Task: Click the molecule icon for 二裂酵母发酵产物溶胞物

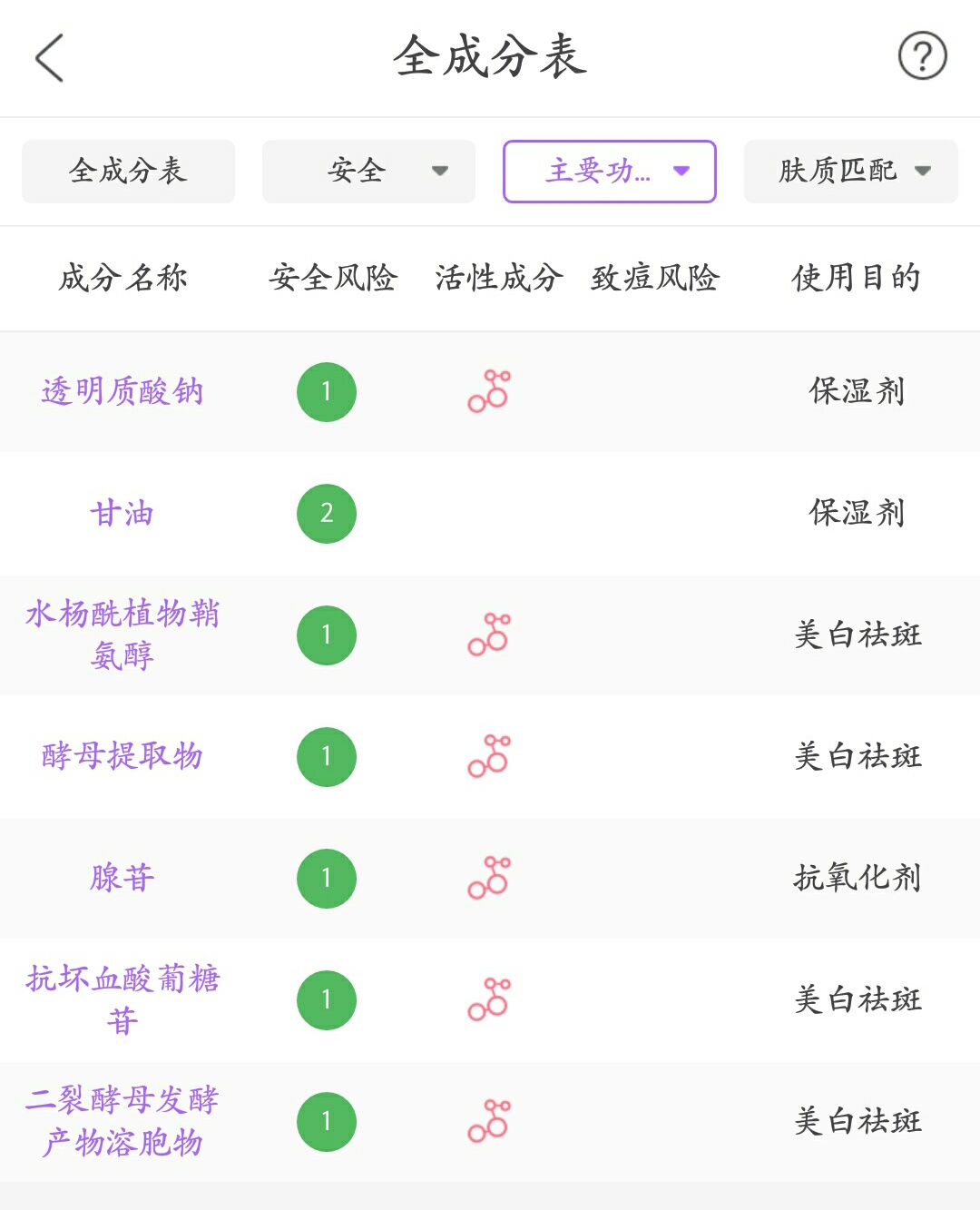Action: click(488, 1120)
